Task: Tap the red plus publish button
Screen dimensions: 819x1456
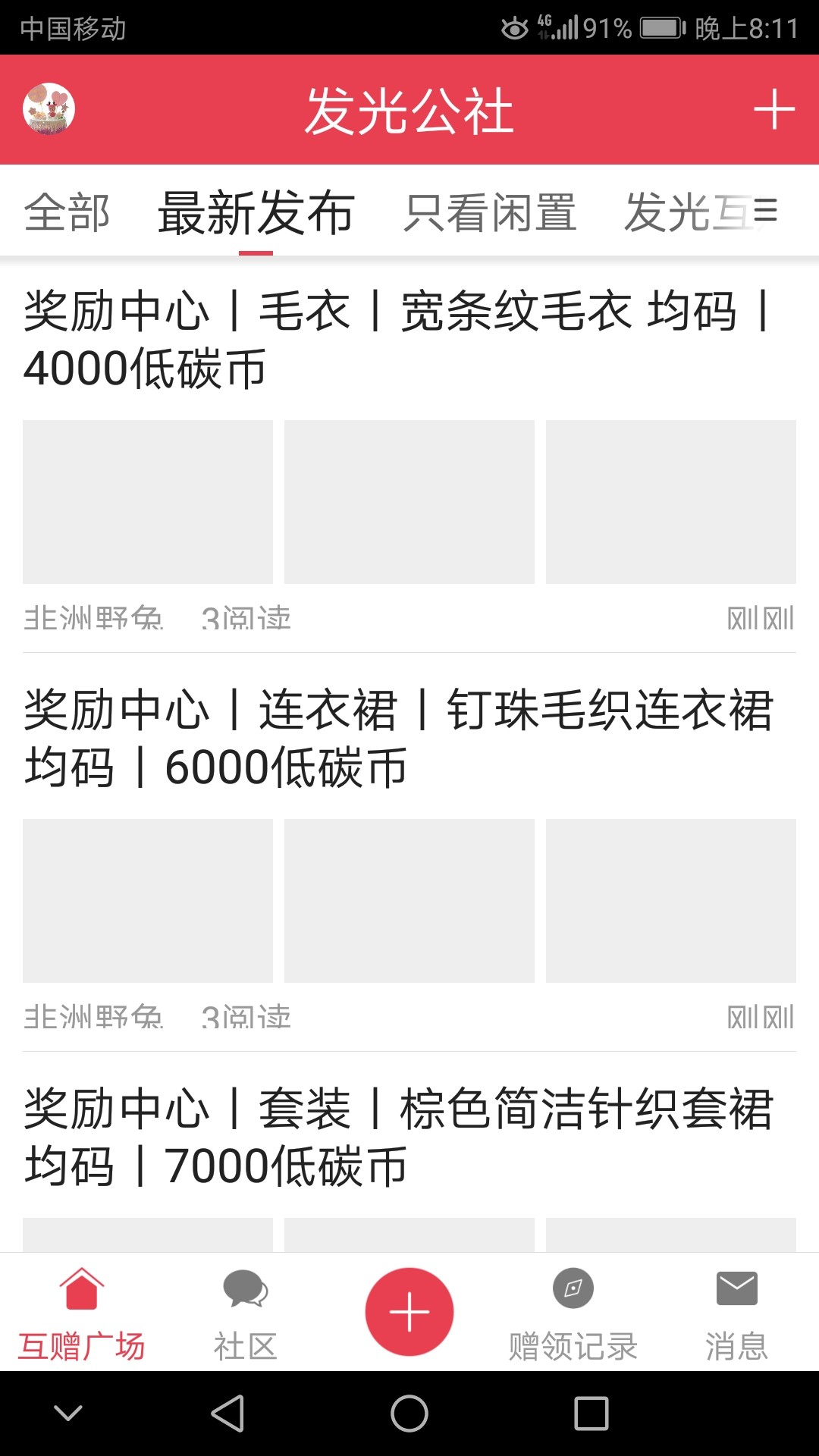Action: click(409, 1312)
